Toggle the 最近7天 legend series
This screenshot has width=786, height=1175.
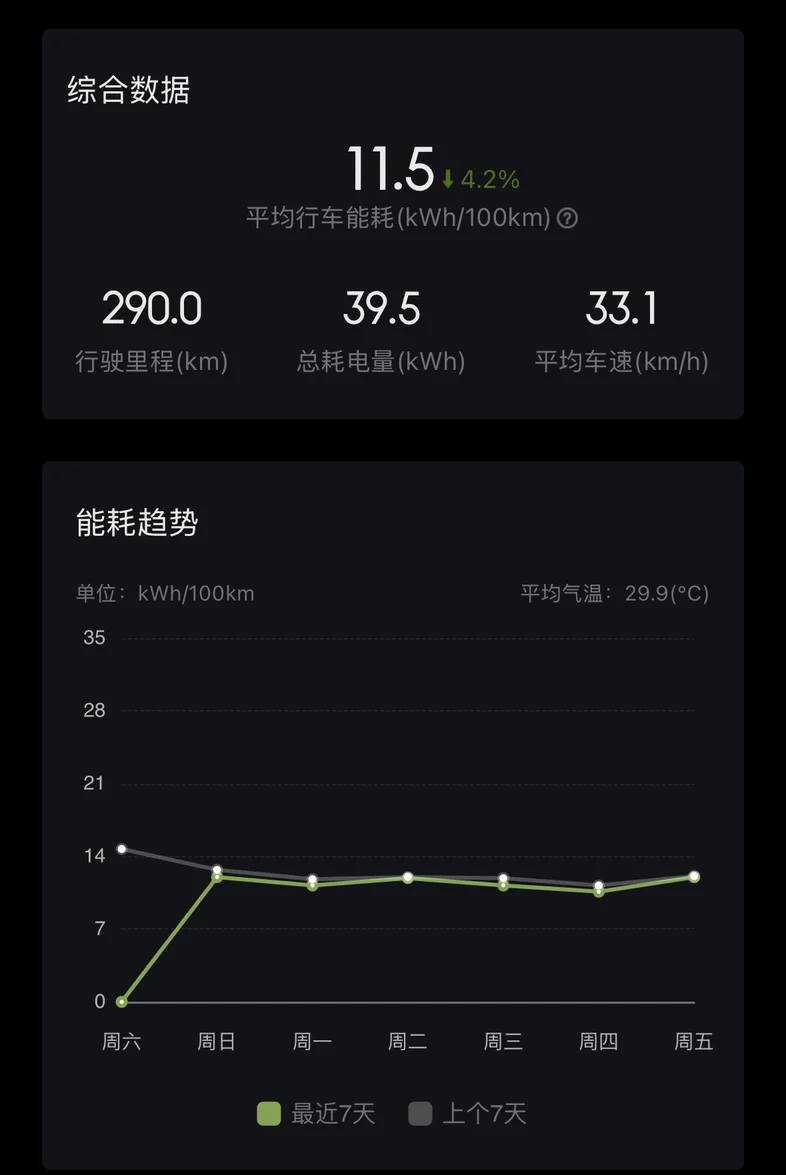point(315,1114)
